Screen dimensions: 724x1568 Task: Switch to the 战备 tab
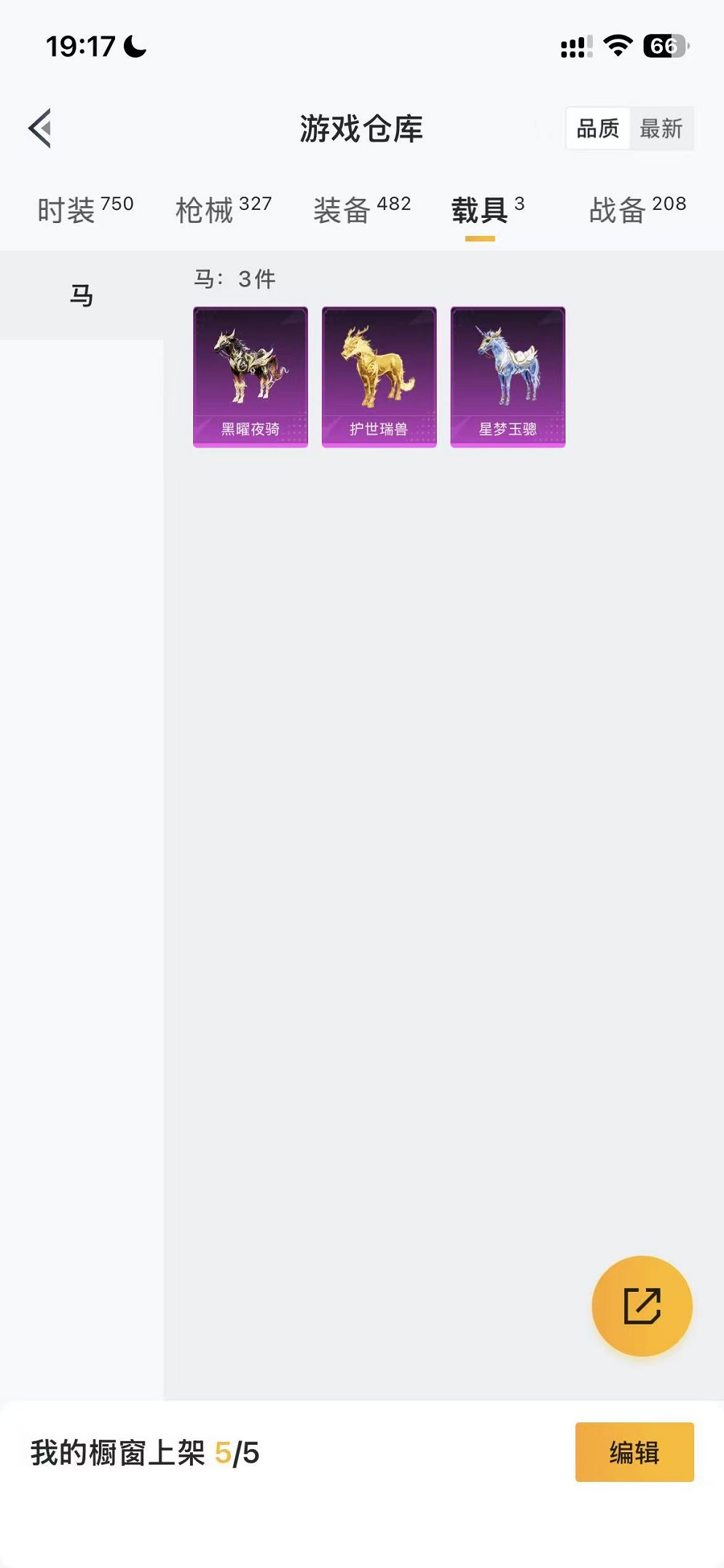[x=637, y=210]
